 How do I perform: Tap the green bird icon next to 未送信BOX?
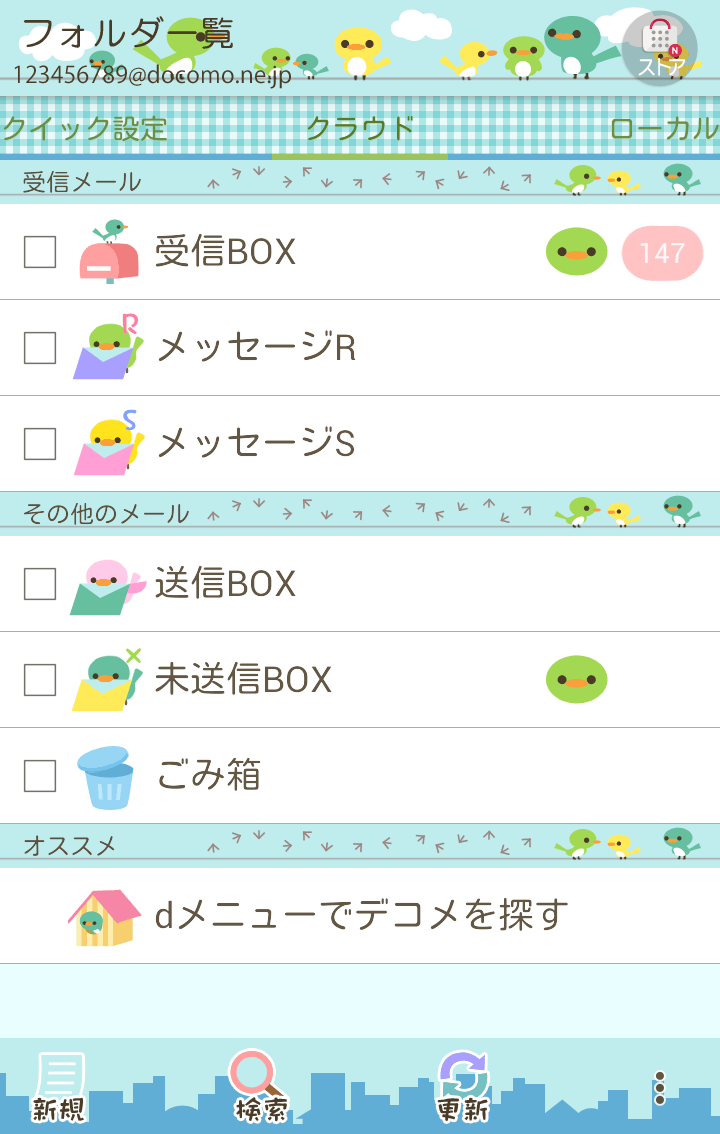pos(577,679)
